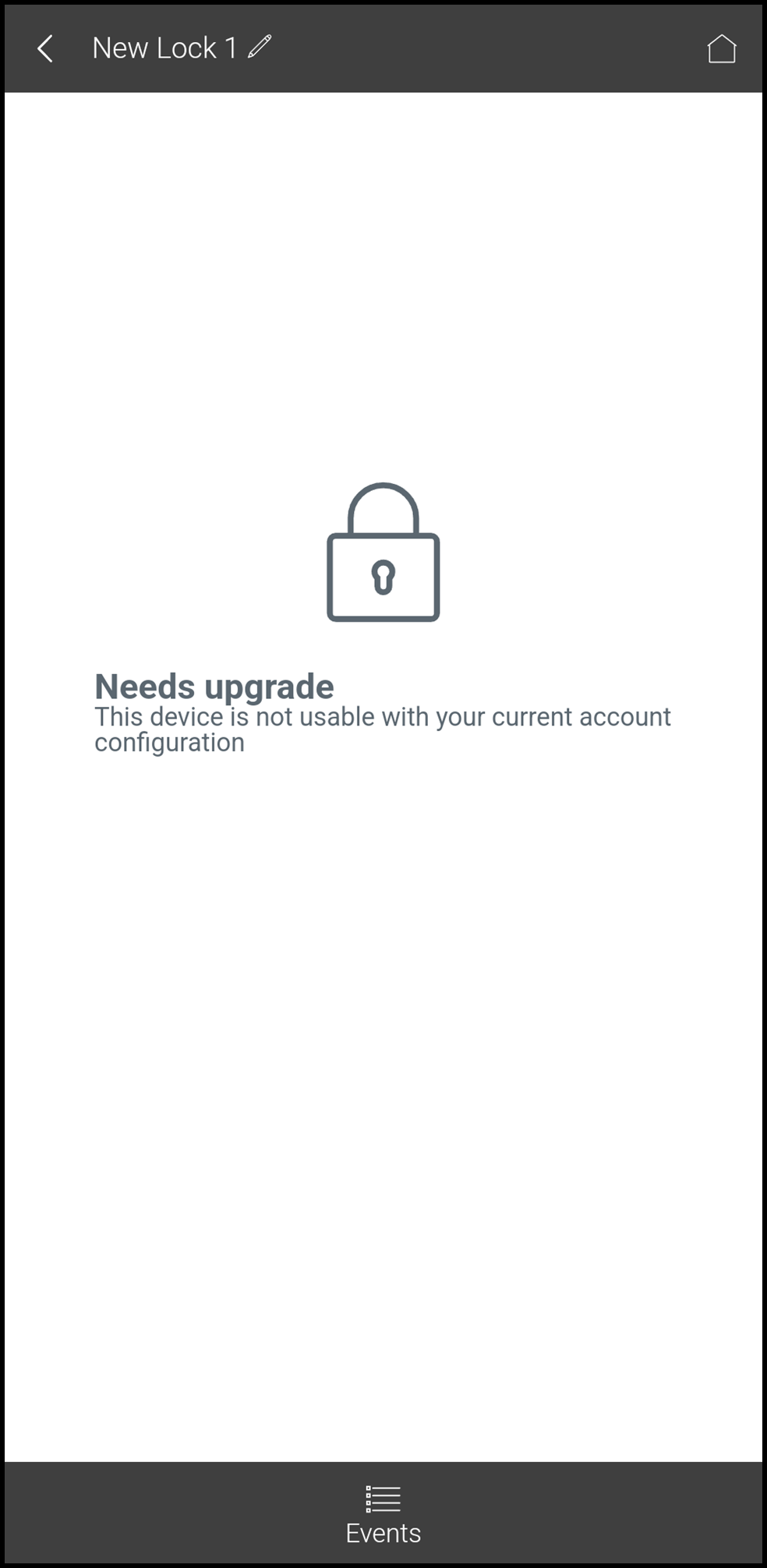Return to home via the house icon
The image size is (767, 1568).
pos(721,48)
